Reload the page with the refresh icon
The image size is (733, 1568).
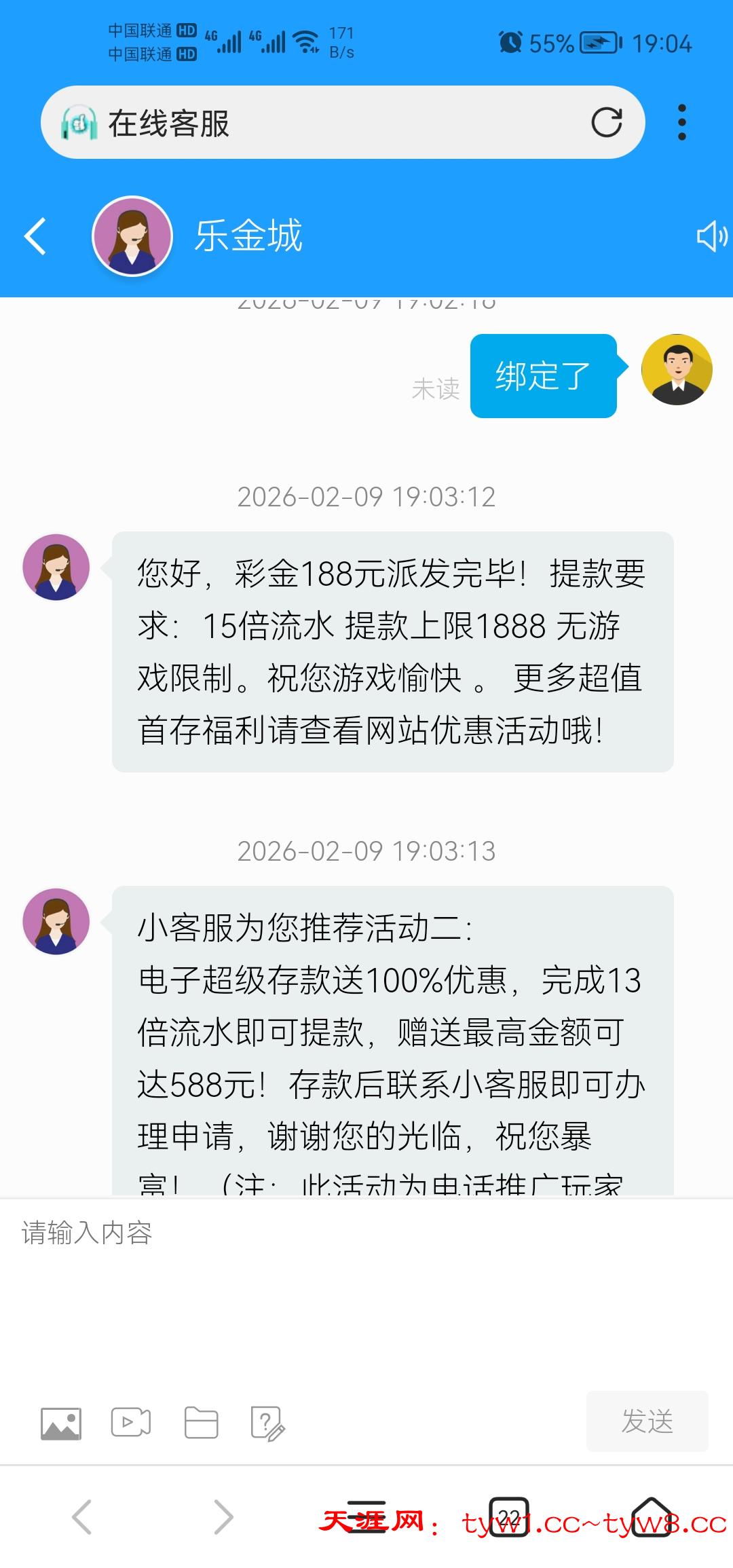(x=606, y=123)
